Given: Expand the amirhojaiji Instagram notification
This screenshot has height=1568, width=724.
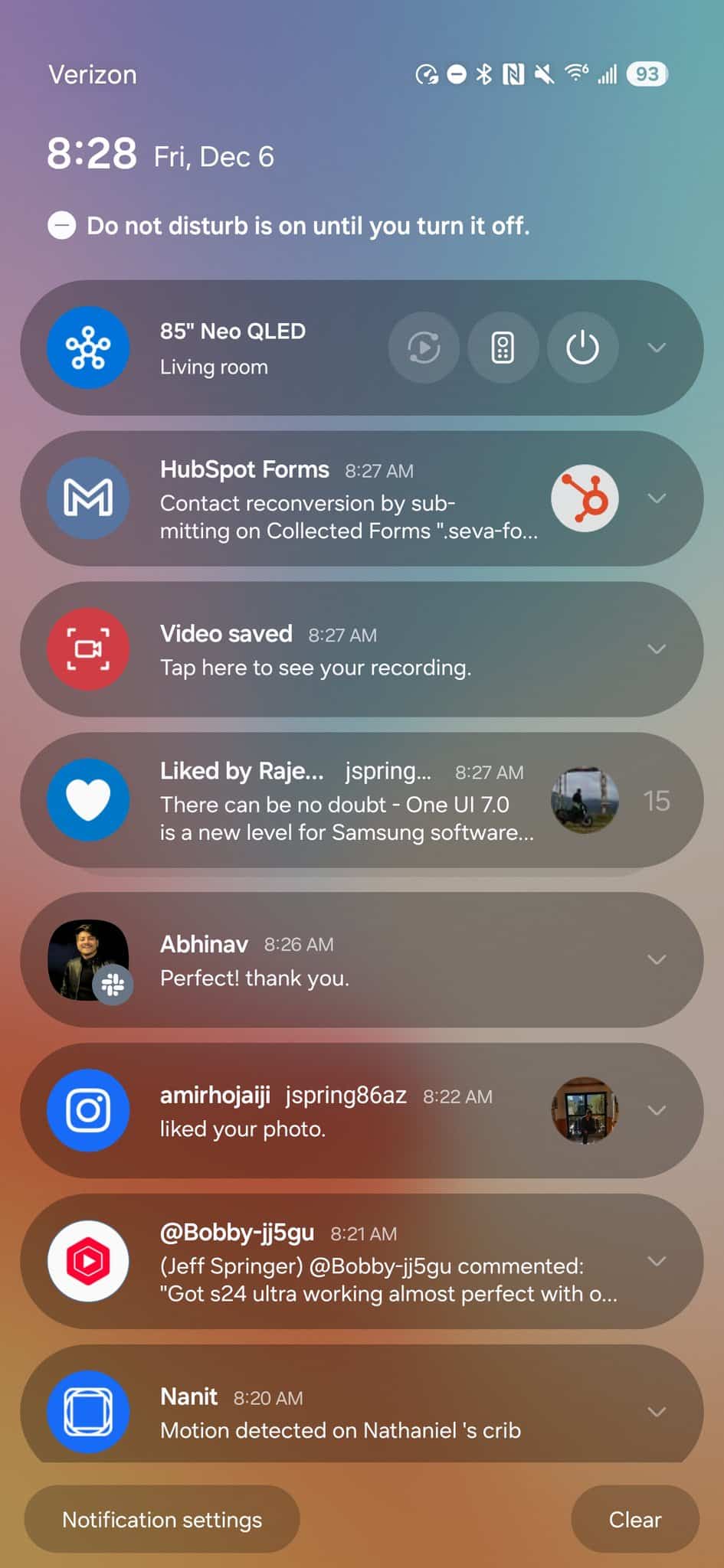Looking at the screenshot, I should coord(657,1111).
